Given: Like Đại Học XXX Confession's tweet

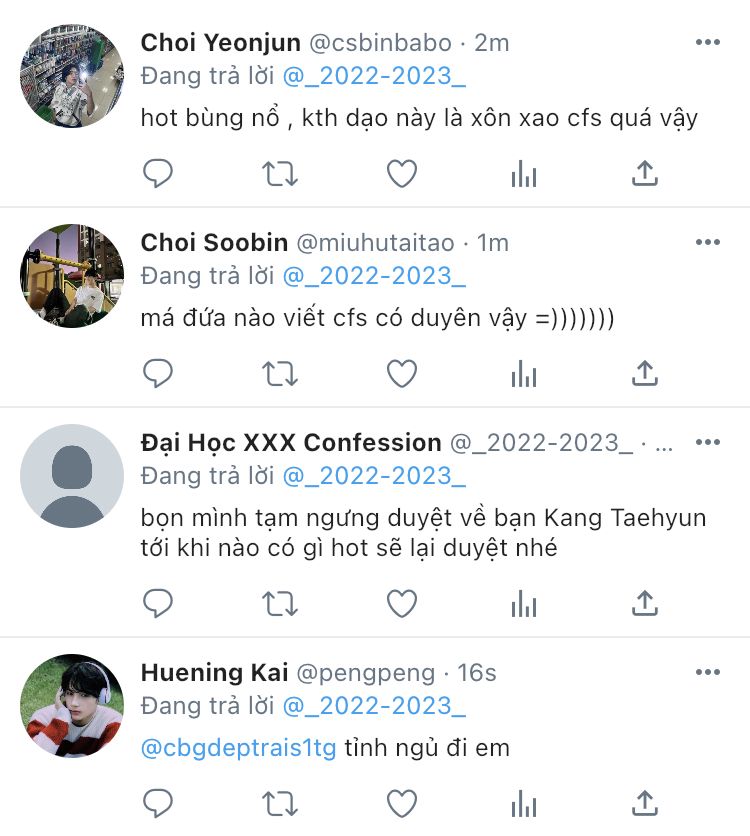Looking at the screenshot, I should [x=402, y=603].
